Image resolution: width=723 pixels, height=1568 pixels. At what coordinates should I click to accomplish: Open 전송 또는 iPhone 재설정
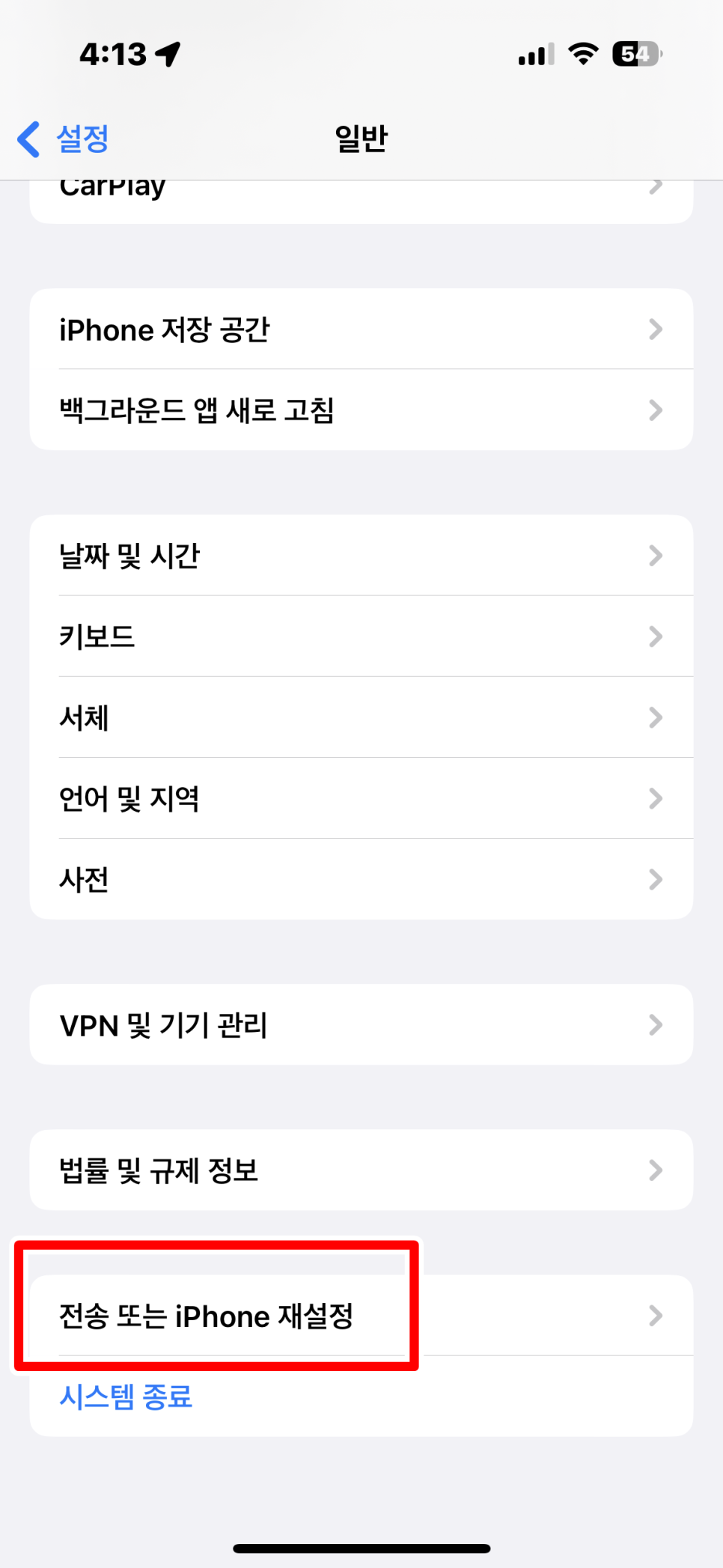(x=359, y=1316)
